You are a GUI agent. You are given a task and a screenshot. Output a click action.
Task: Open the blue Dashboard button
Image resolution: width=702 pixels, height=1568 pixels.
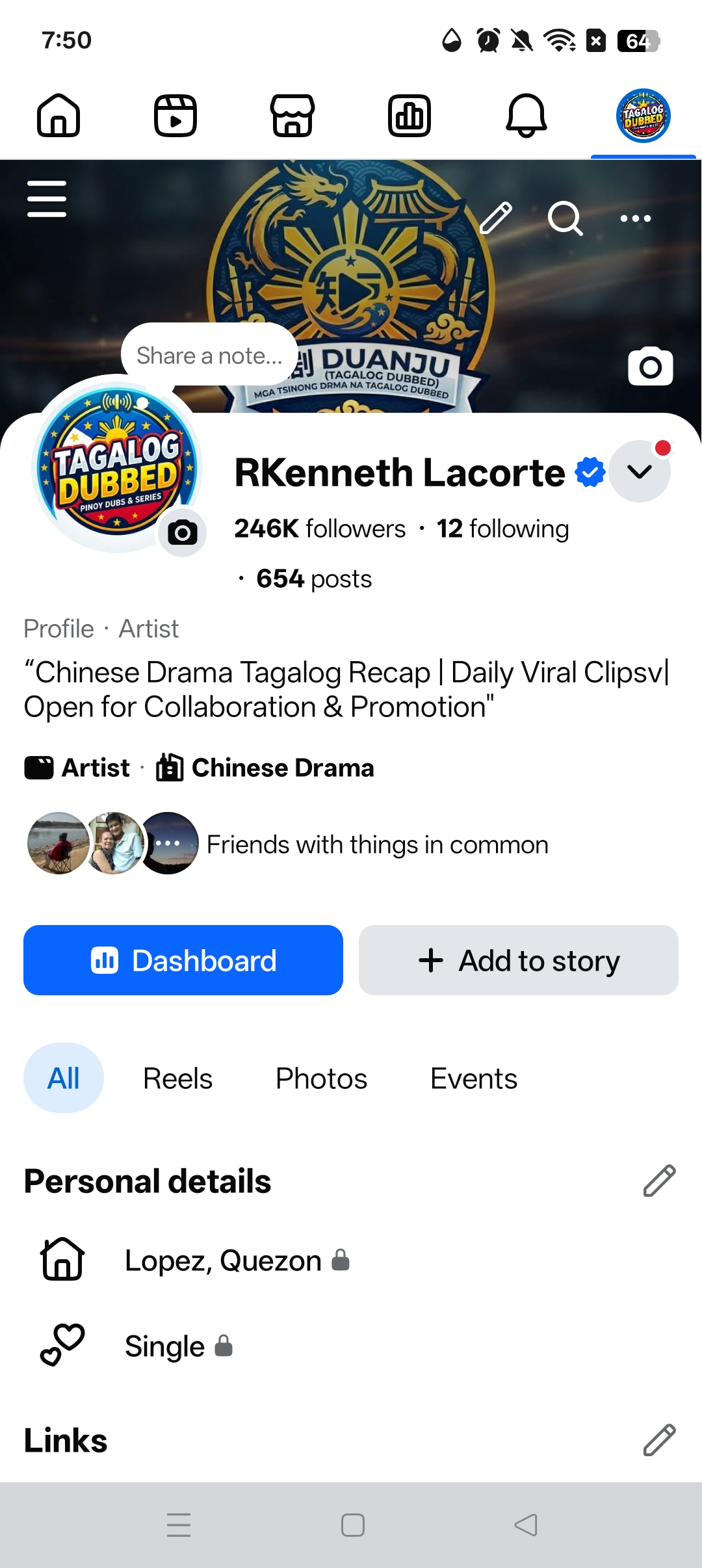(183, 960)
